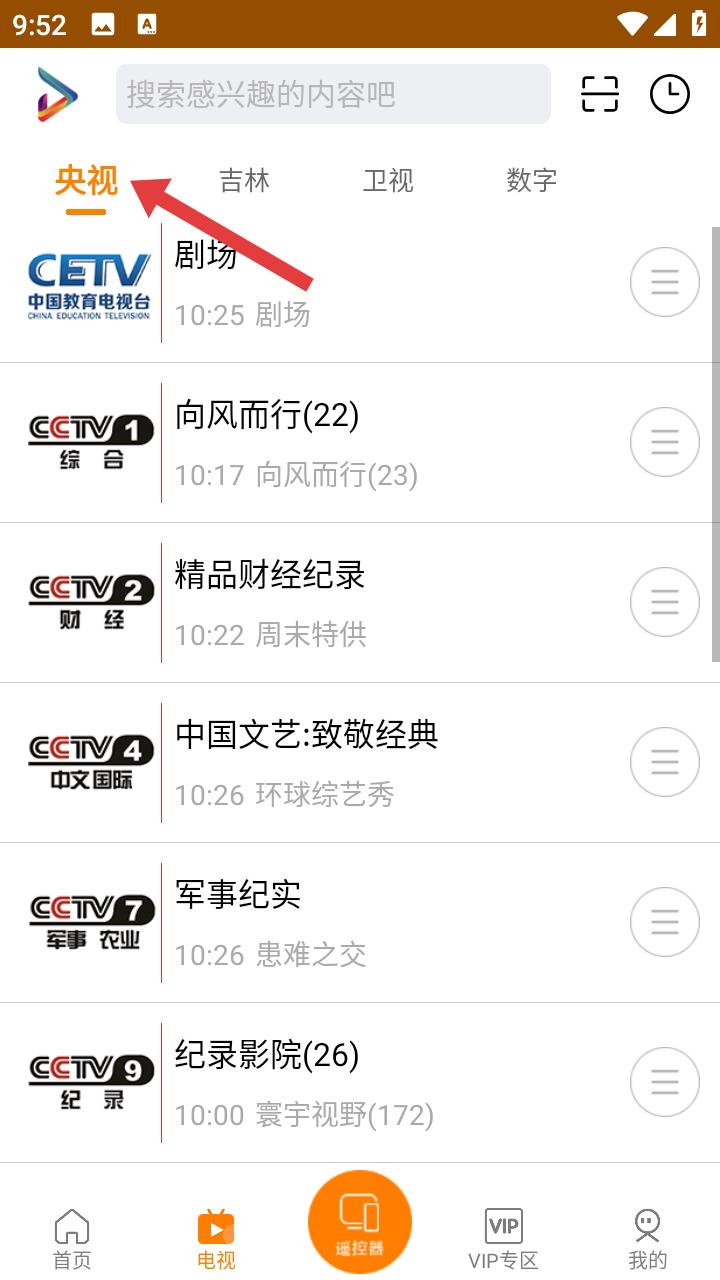Switch to the 数字 tab
720x1280 pixels.
tap(531, 180)
